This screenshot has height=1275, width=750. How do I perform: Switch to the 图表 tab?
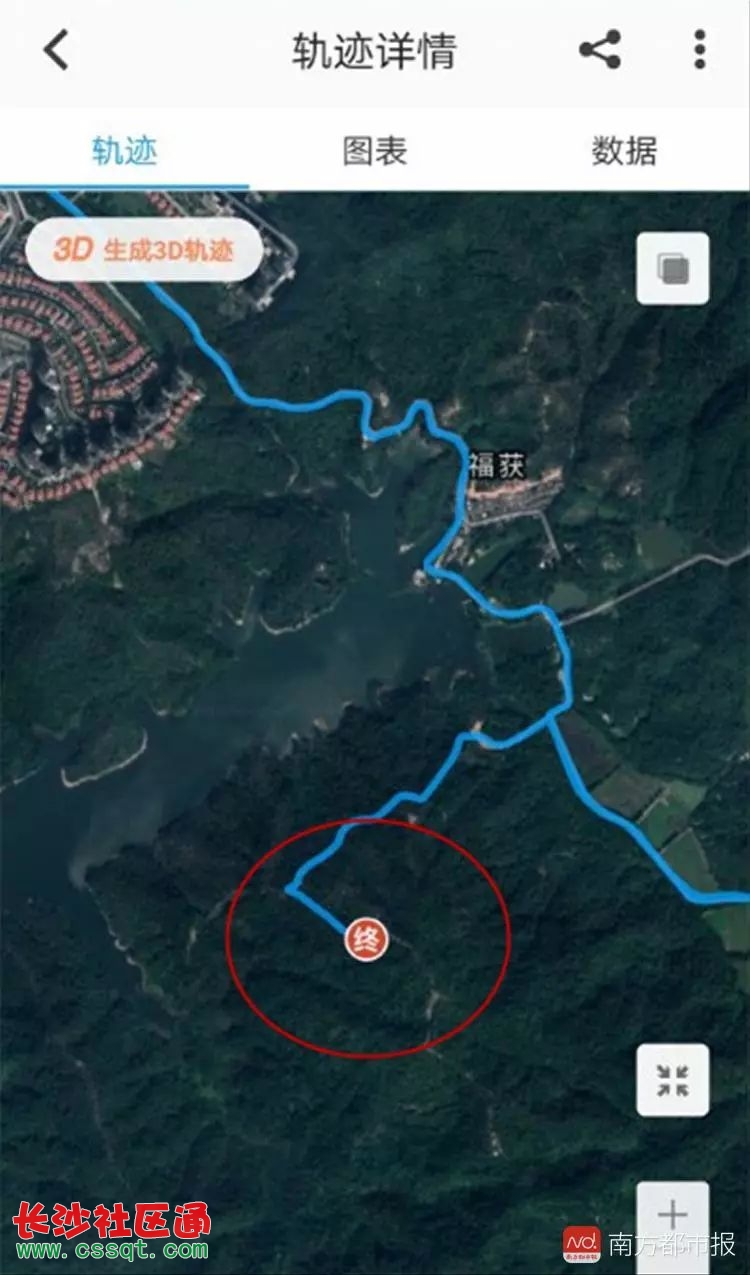coord(375,151)
